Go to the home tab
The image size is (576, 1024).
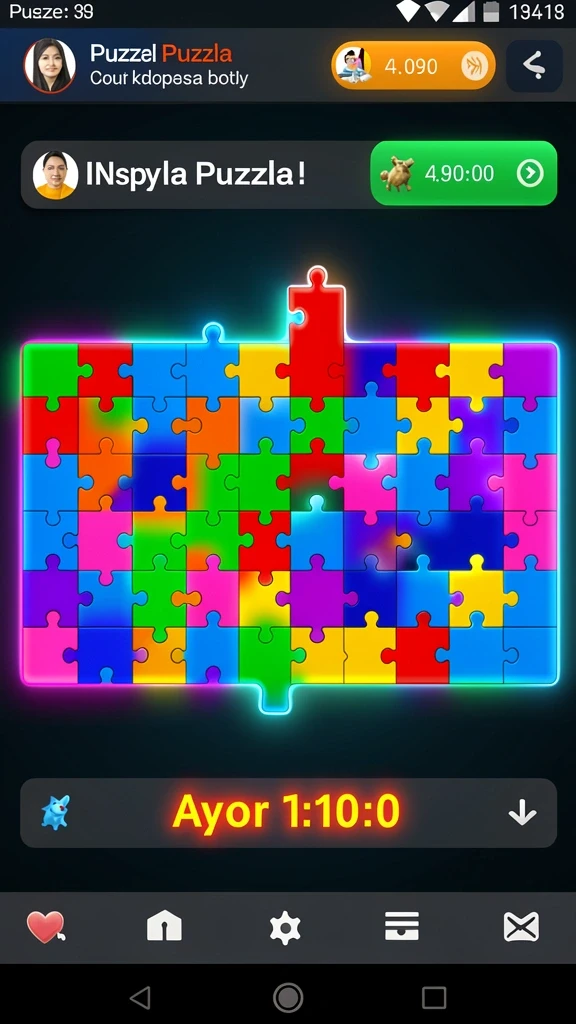coord(165,926)
